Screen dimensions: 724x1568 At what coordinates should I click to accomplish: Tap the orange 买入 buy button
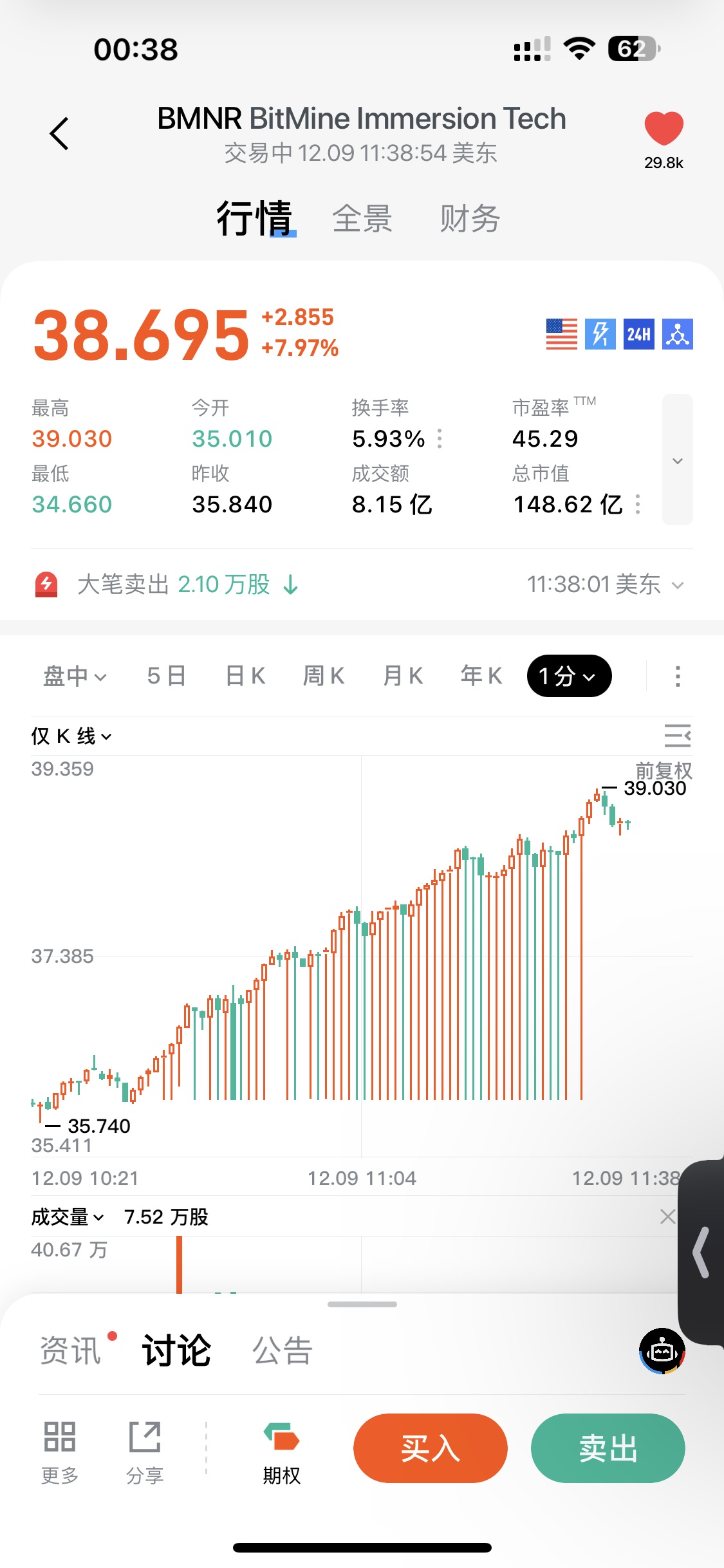click(x=430, y=1448)
